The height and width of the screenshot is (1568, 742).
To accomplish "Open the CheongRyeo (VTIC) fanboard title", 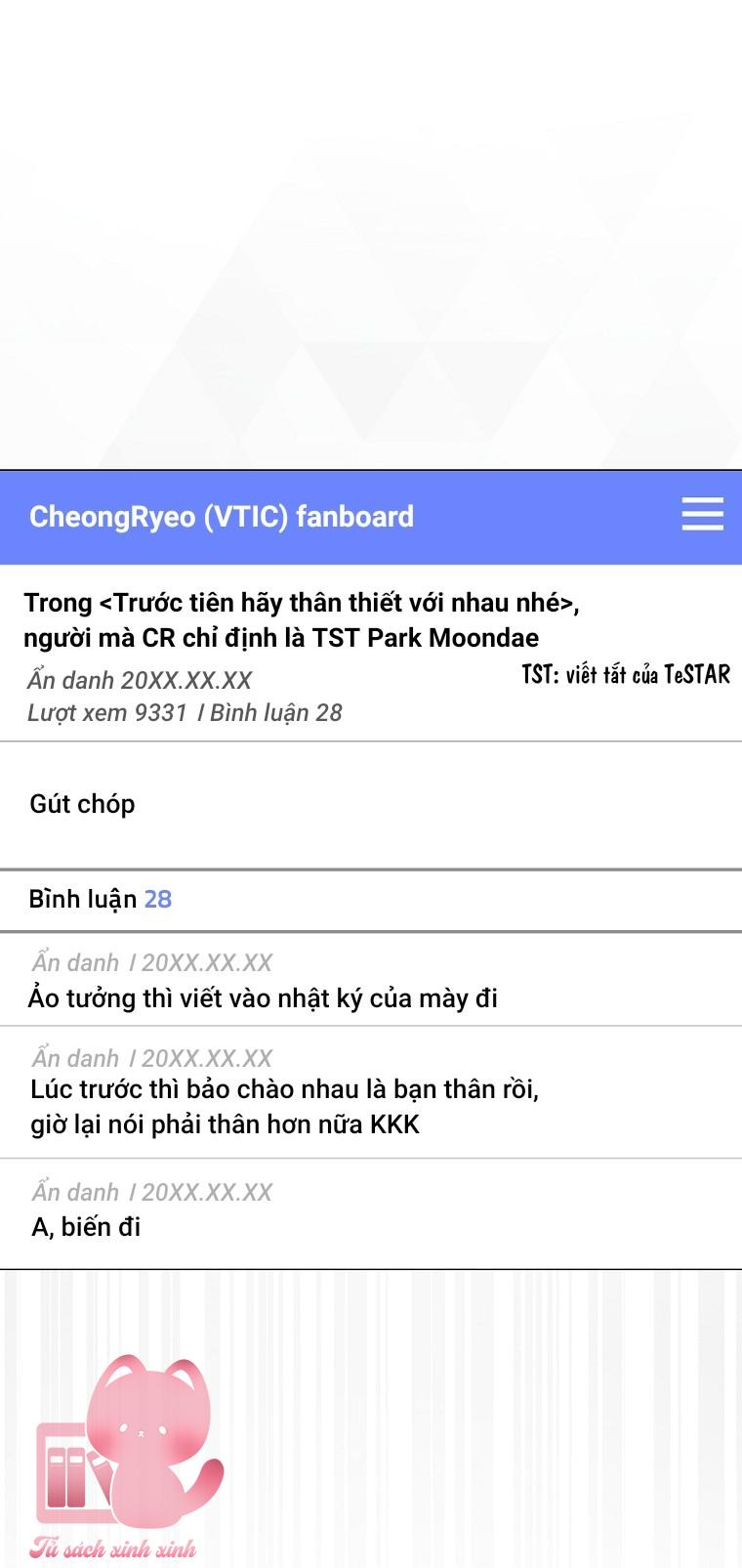I will point(222,517).
